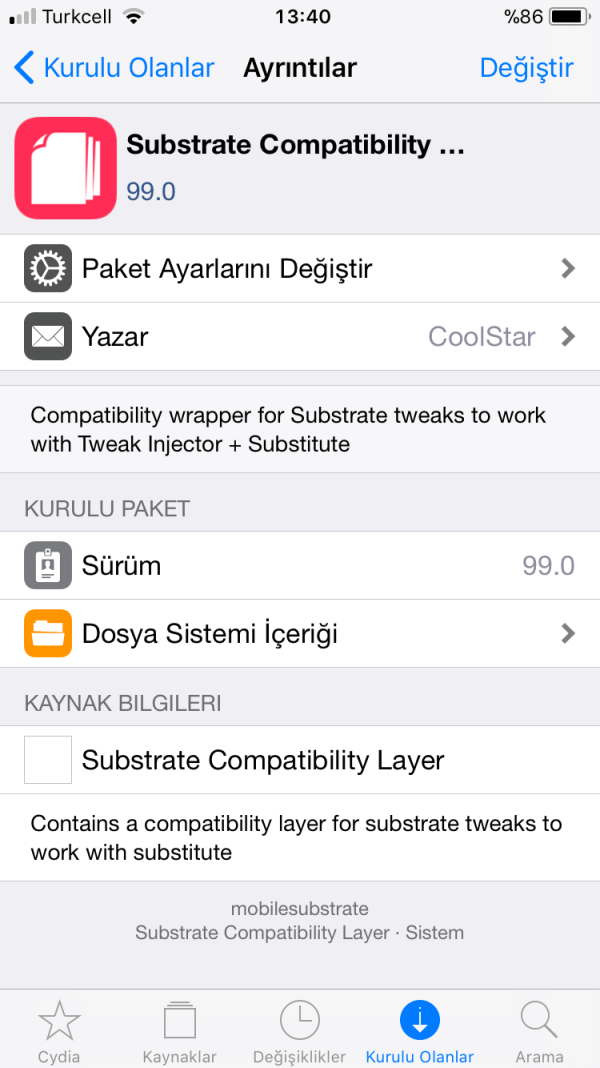Tap the Değiştir button
This screenshot has width=600, height=1068.
[526, 68]
